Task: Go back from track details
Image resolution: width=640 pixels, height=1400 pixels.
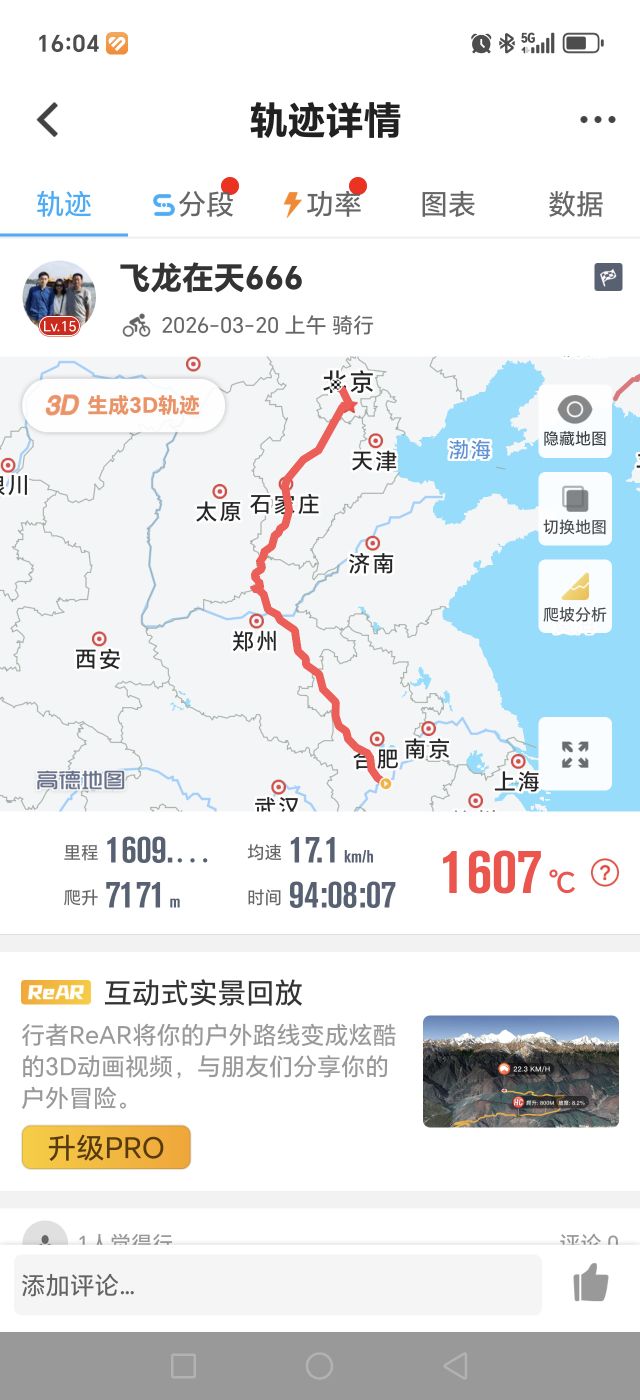Action: coord(48,120)
